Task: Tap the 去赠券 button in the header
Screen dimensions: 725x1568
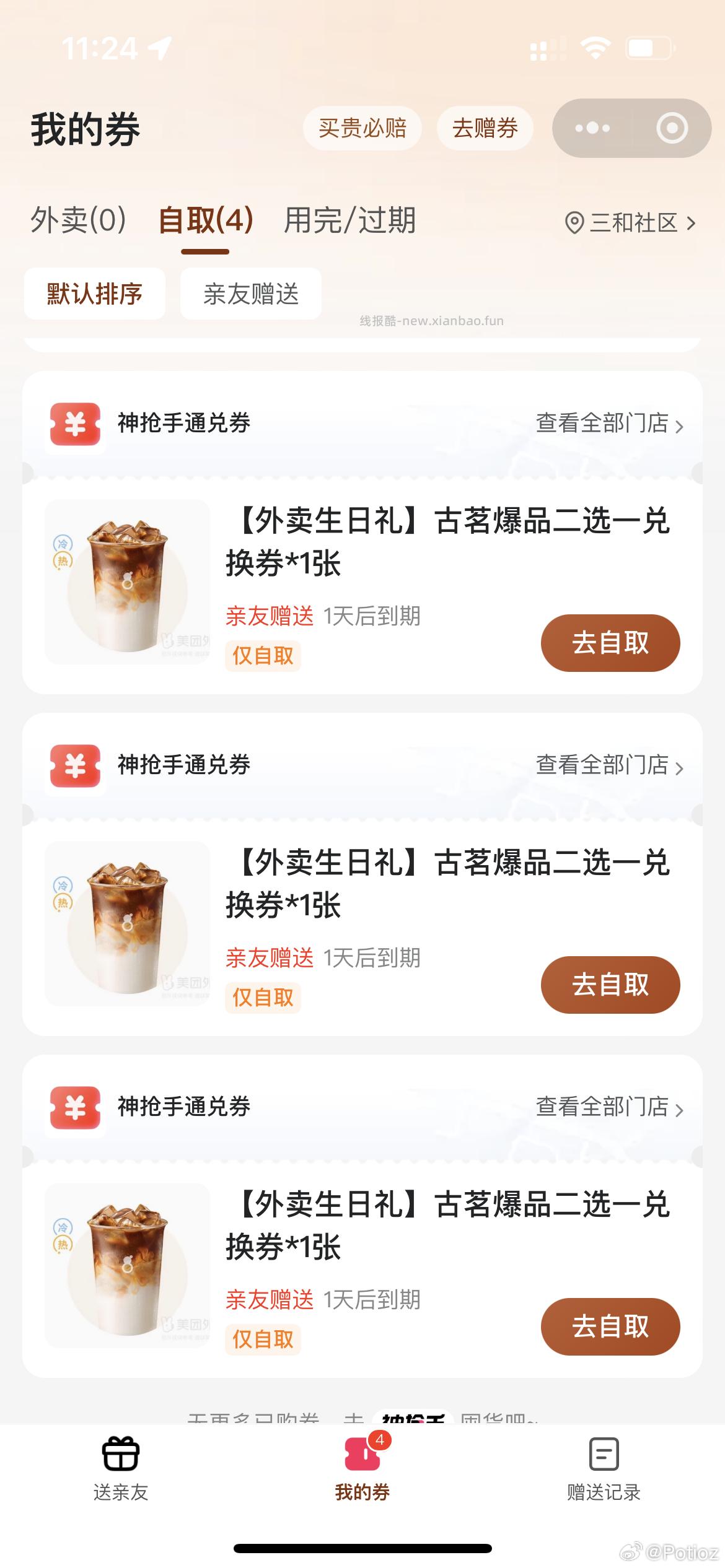Action: click(484, 128)
